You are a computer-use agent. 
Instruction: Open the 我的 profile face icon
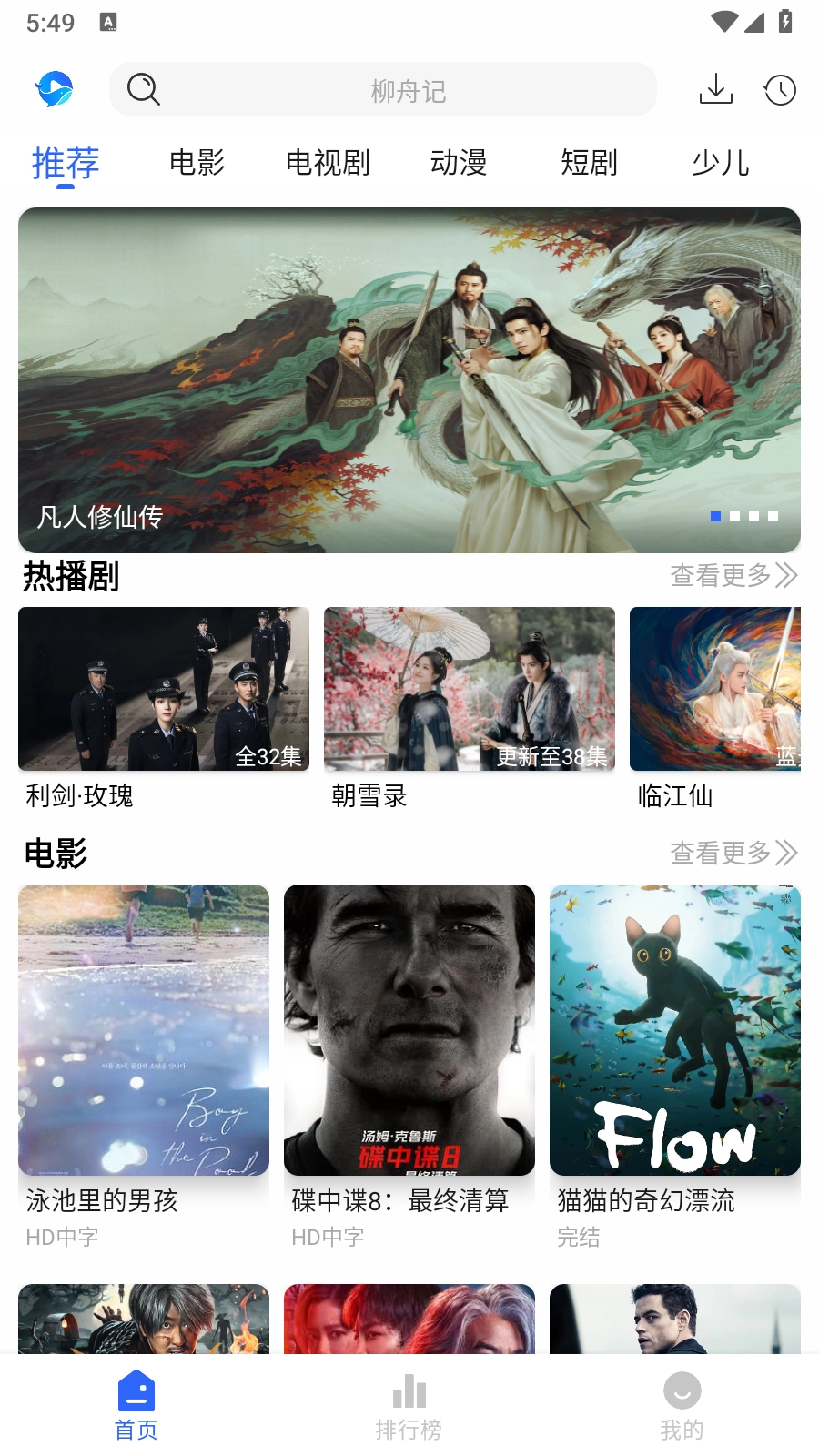click(x=682, y=1390)
